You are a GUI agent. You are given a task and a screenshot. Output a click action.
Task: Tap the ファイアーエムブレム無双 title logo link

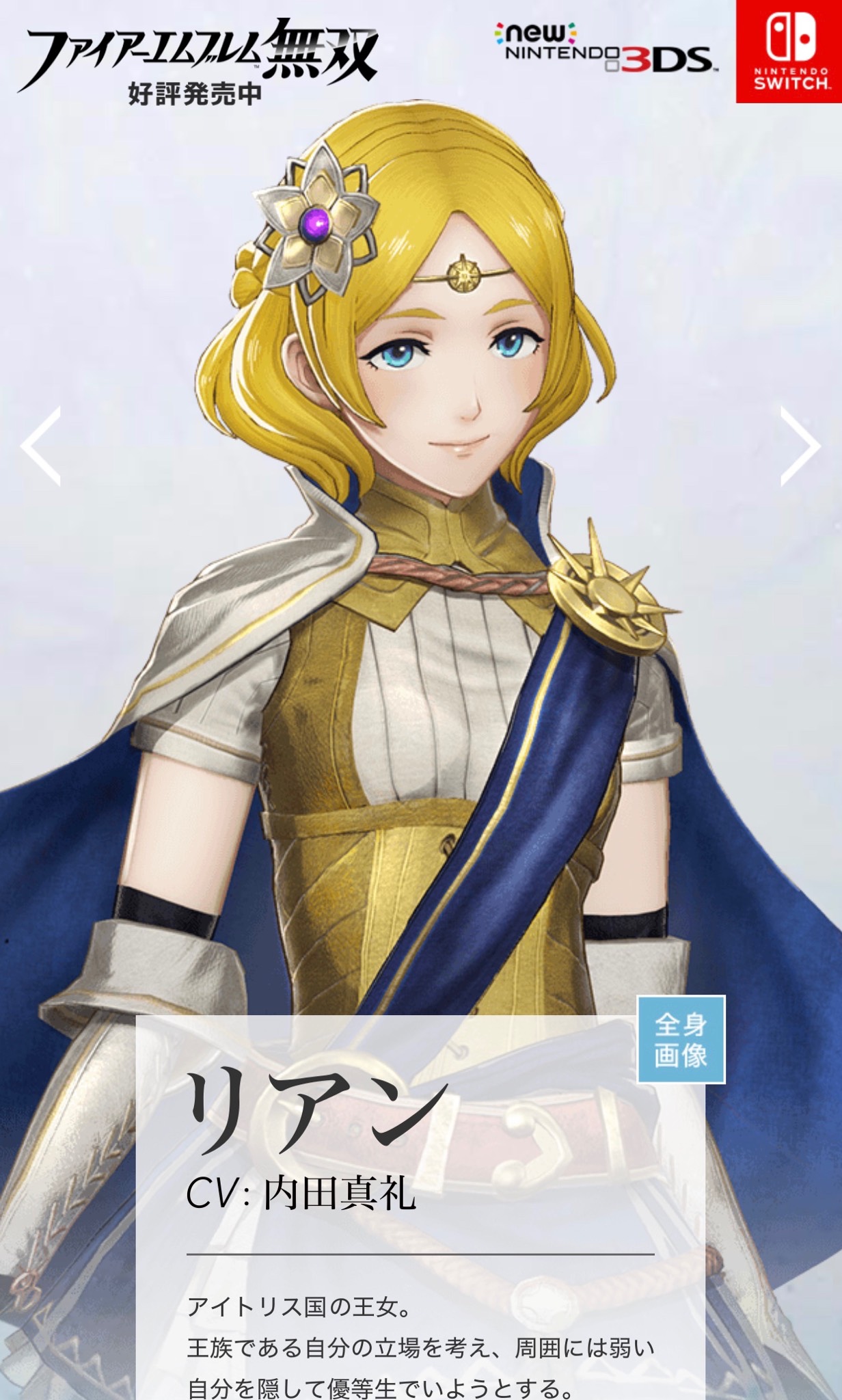(198, 60)
